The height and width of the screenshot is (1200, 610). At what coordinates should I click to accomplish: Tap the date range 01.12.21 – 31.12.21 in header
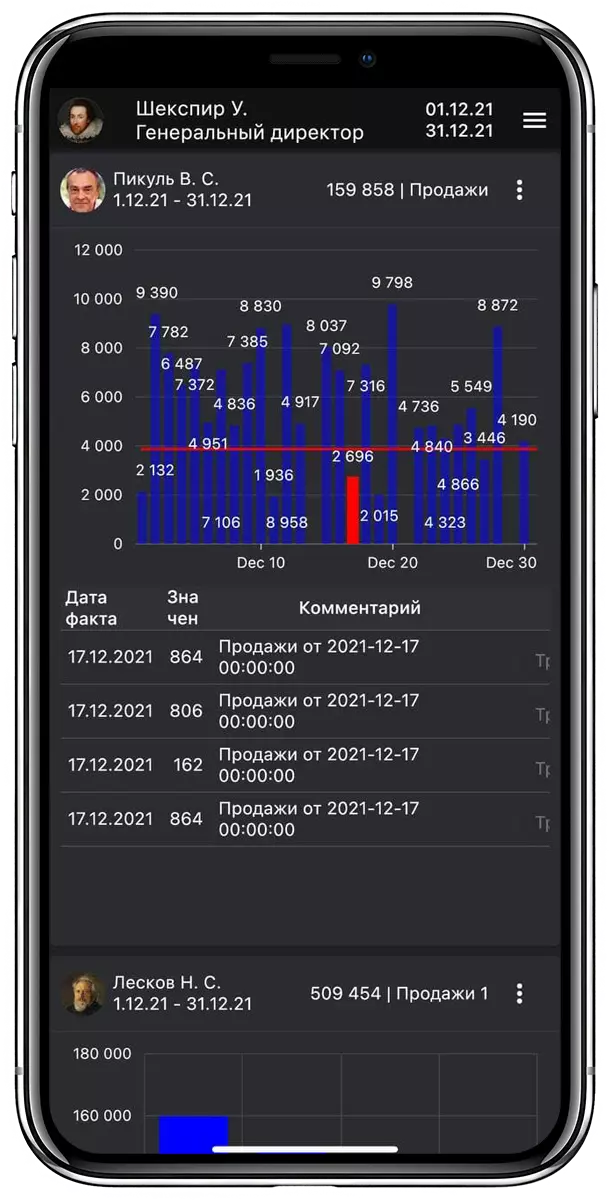pyautogui.click(x=459, y=120)
